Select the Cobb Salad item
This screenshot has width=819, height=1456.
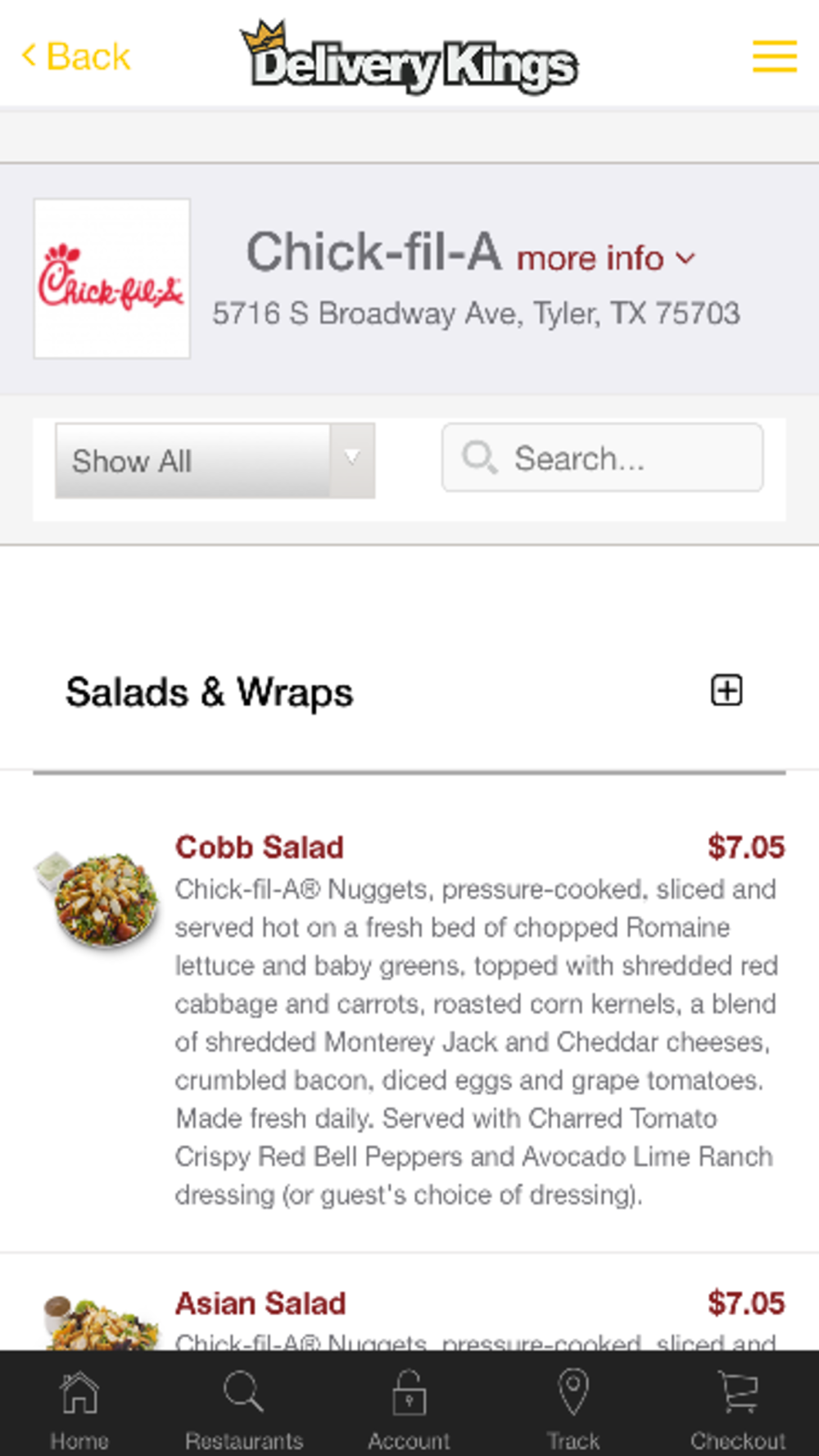pos(260,848)
